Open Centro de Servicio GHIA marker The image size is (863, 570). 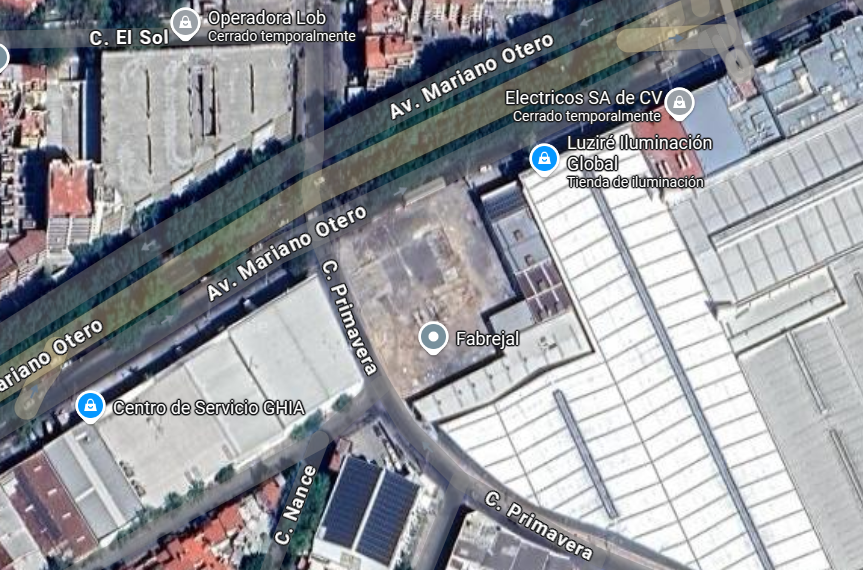[x=90, y=405]
